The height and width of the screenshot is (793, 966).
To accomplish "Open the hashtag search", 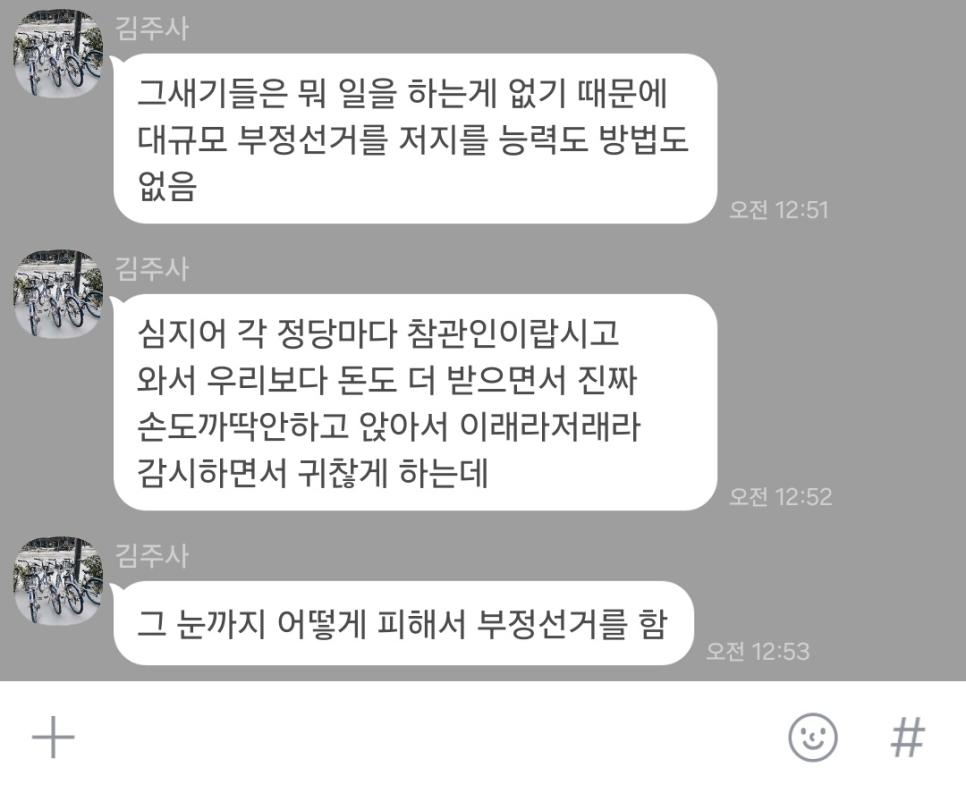I will coord(906,739).
